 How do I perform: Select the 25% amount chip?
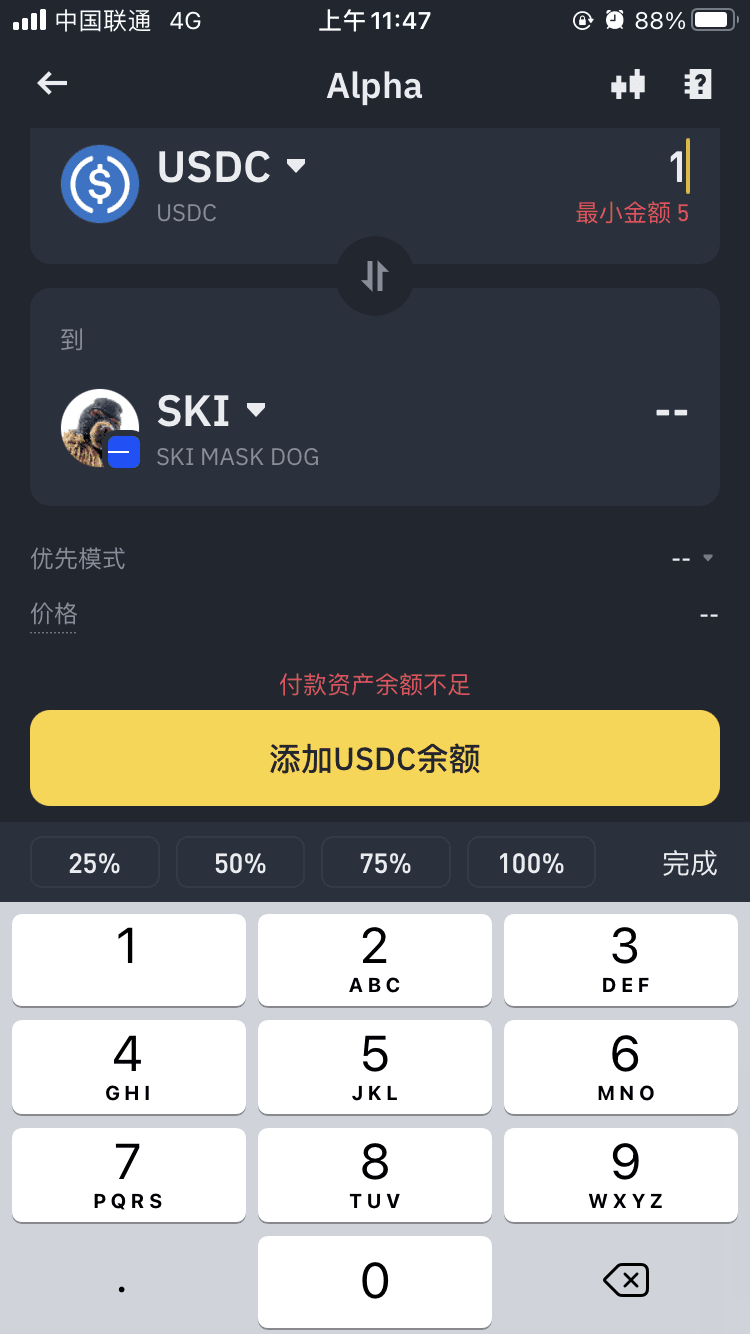point(95,863)
